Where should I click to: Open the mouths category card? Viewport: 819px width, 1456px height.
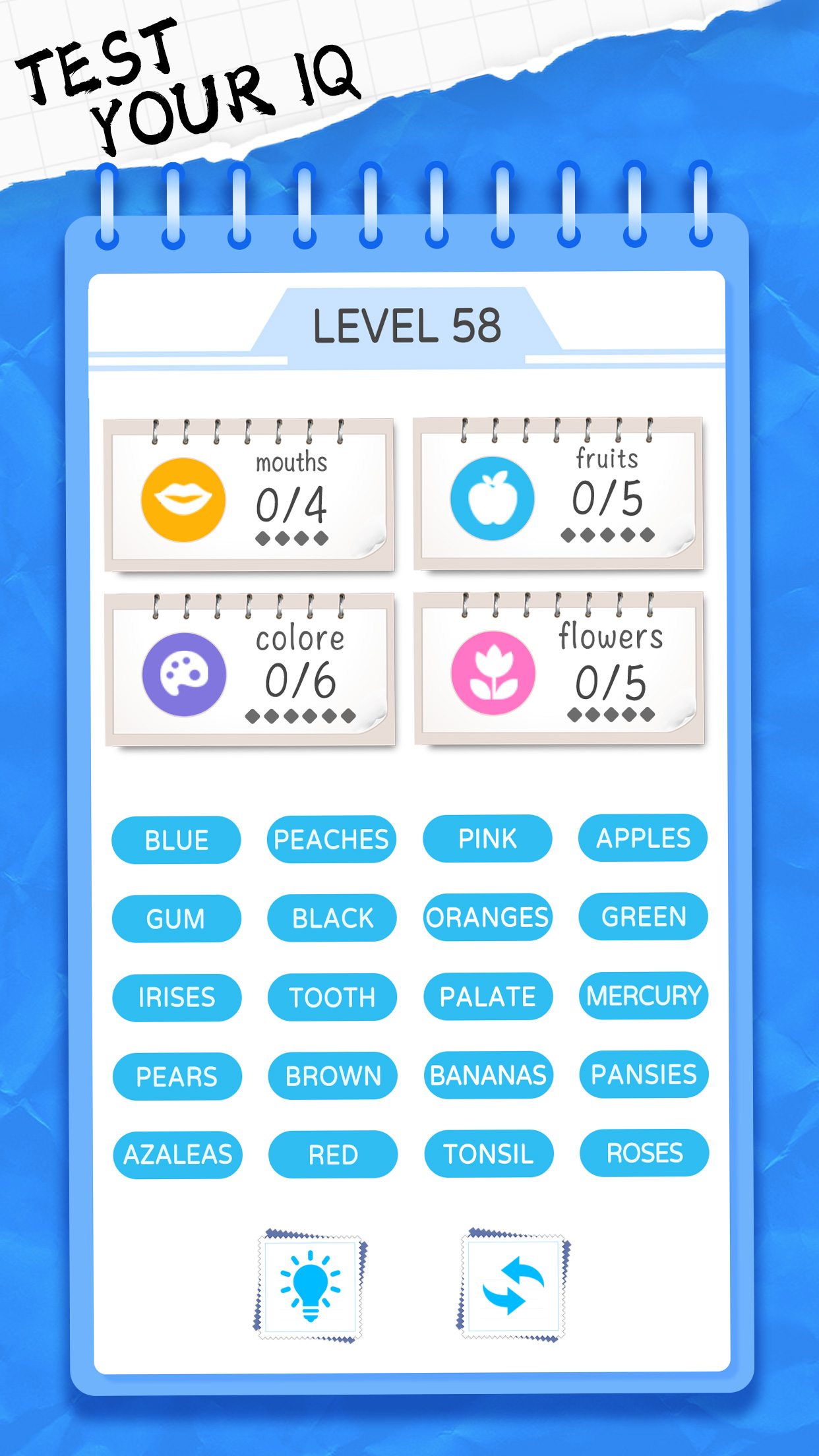[x=249, y=495]
